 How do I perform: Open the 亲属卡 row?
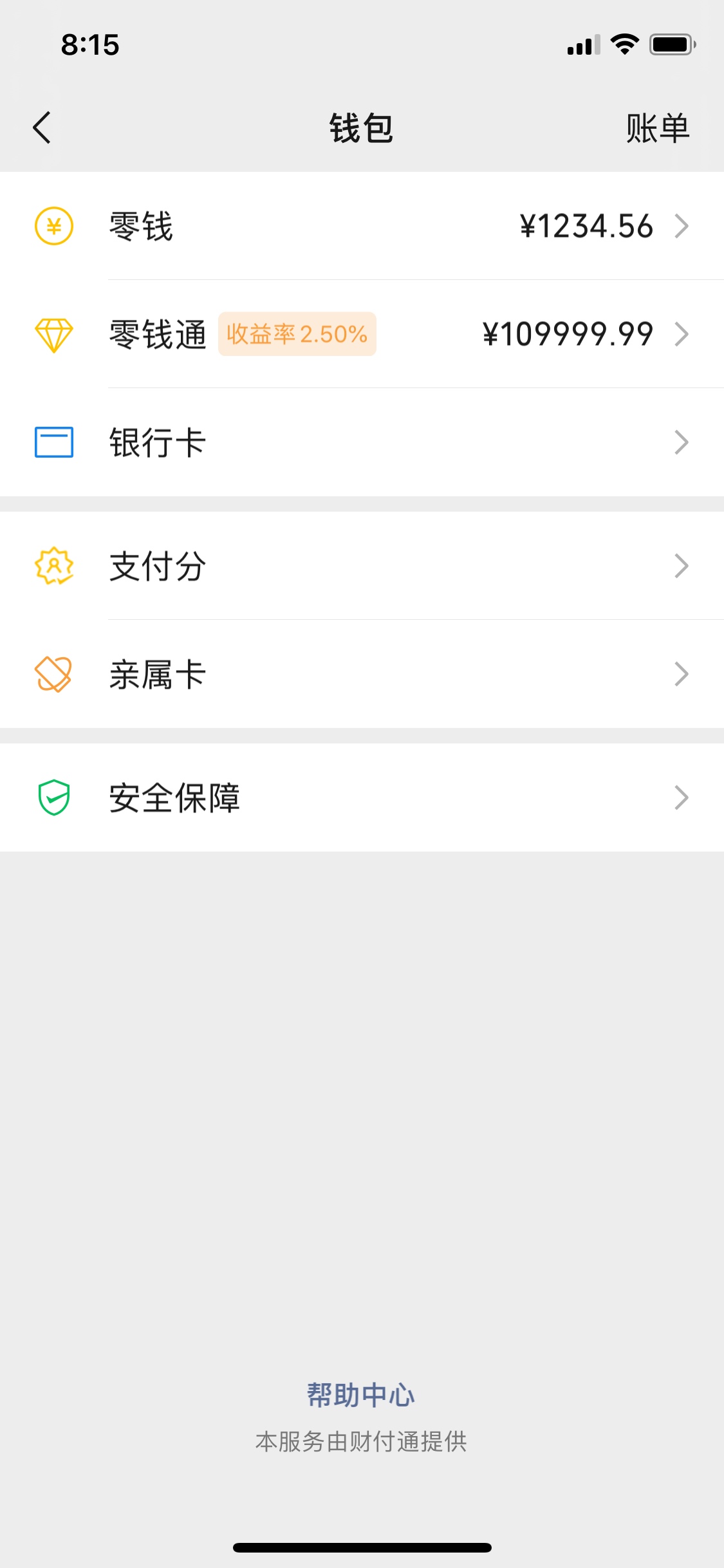click(362, 674)
